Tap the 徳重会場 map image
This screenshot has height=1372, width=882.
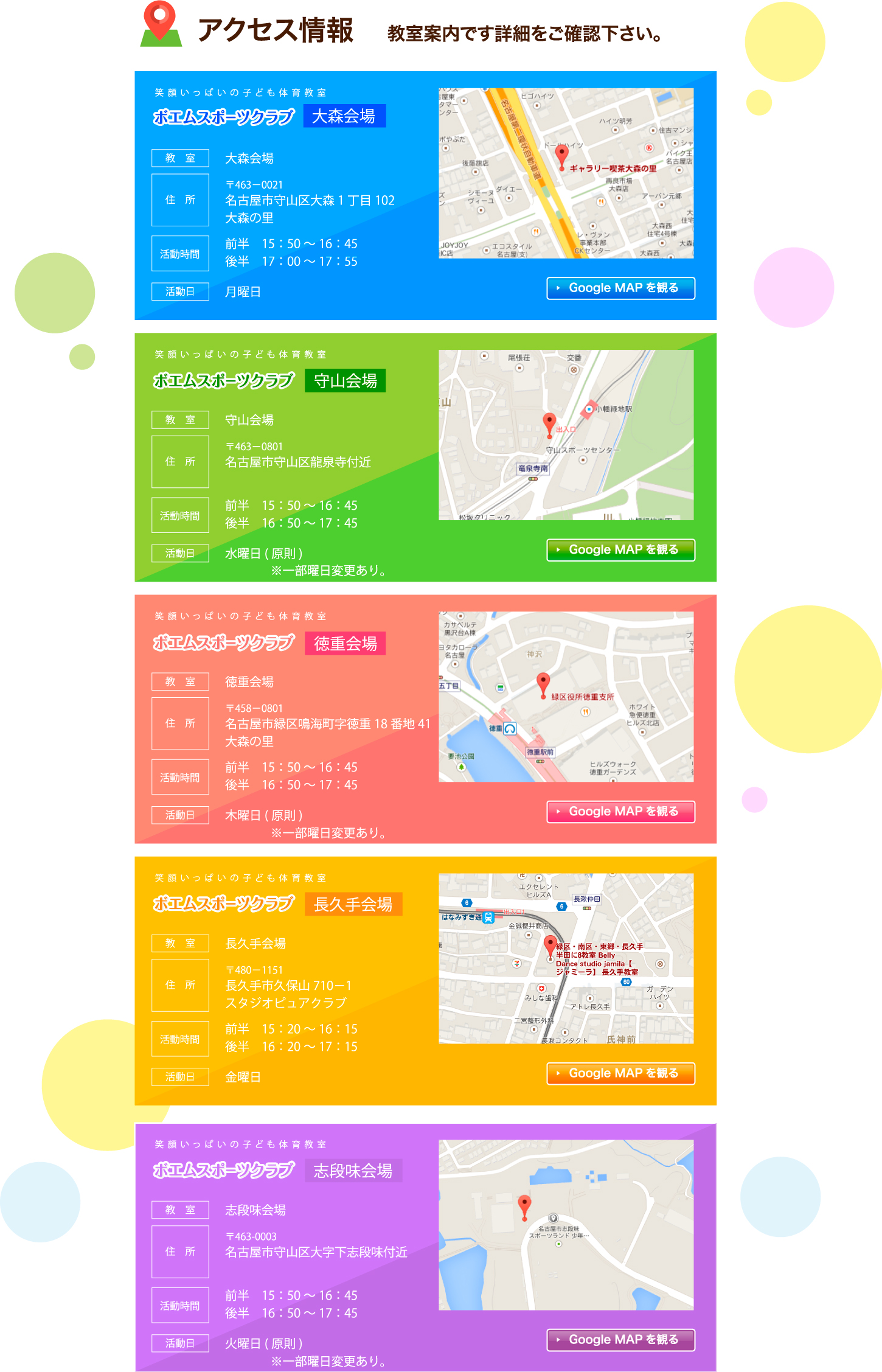click(x=566, y=697)
